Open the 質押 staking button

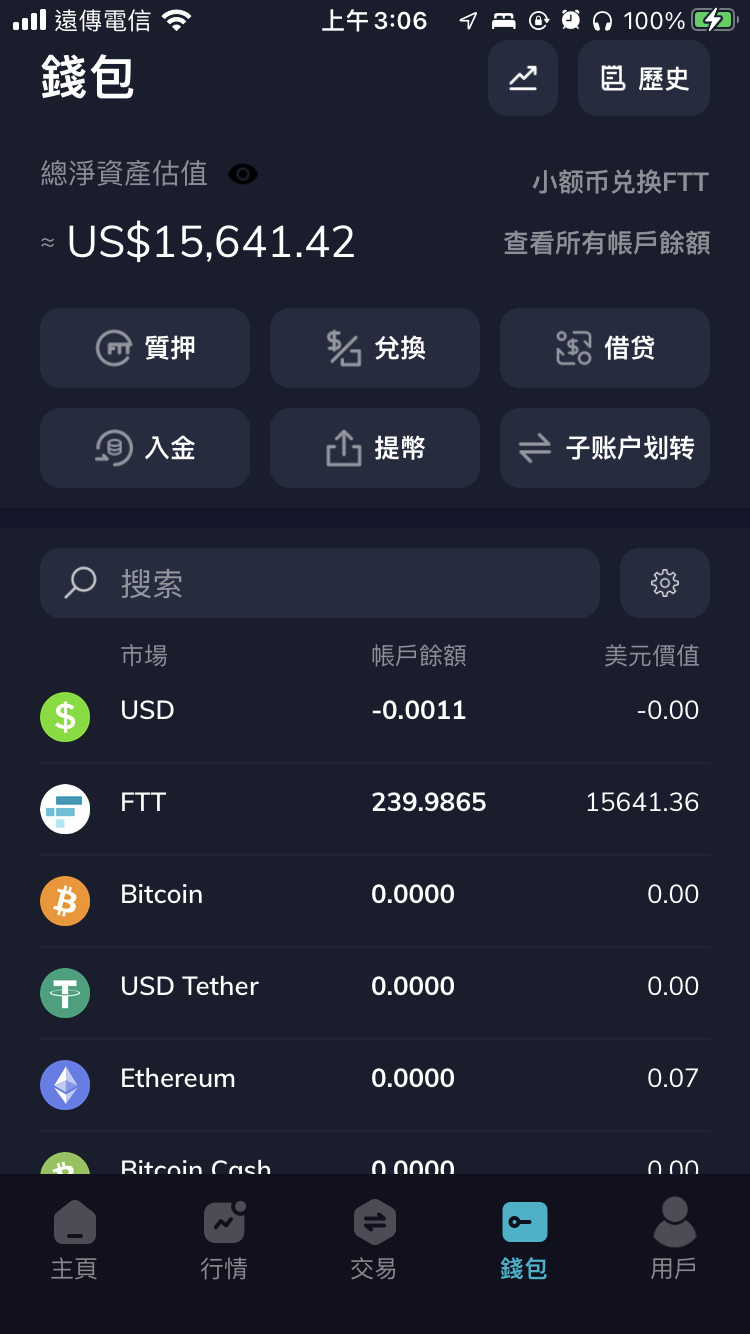coord(145,348)
